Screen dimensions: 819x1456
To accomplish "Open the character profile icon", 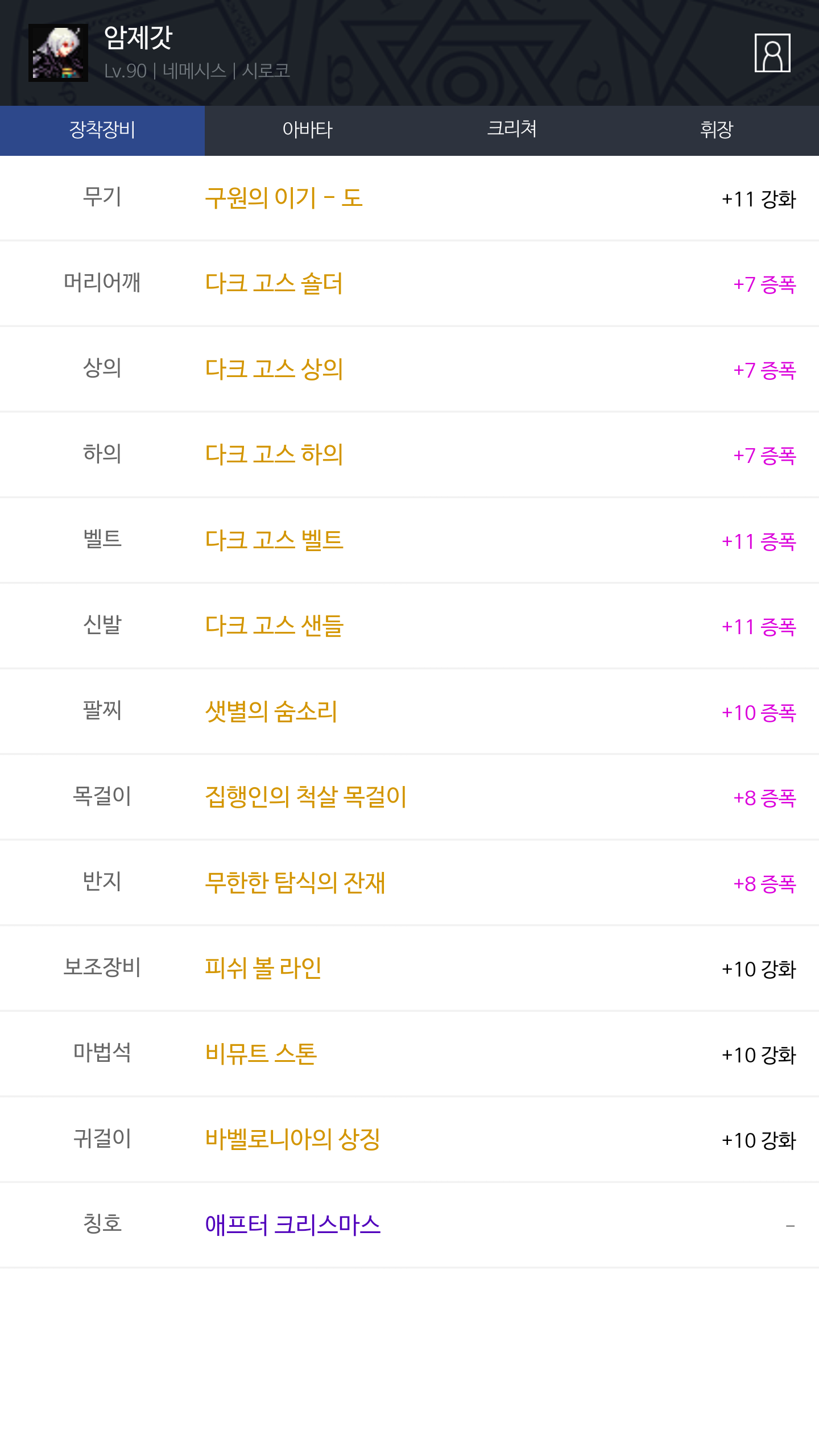I will tap(772, 53).
